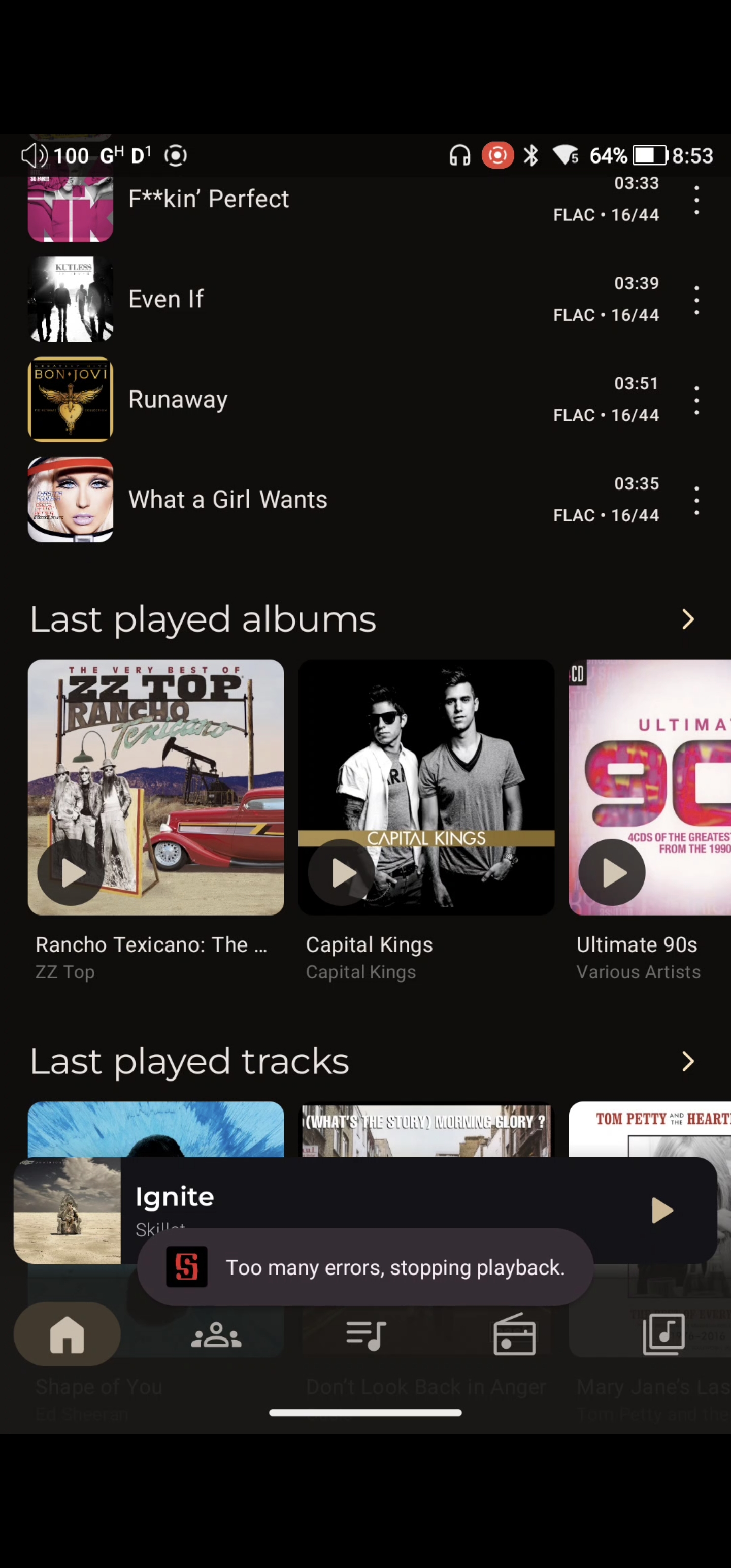Open the Capital Kings album card
The width and height of the screenshot is (731, 1568).
tap(426, 761)
